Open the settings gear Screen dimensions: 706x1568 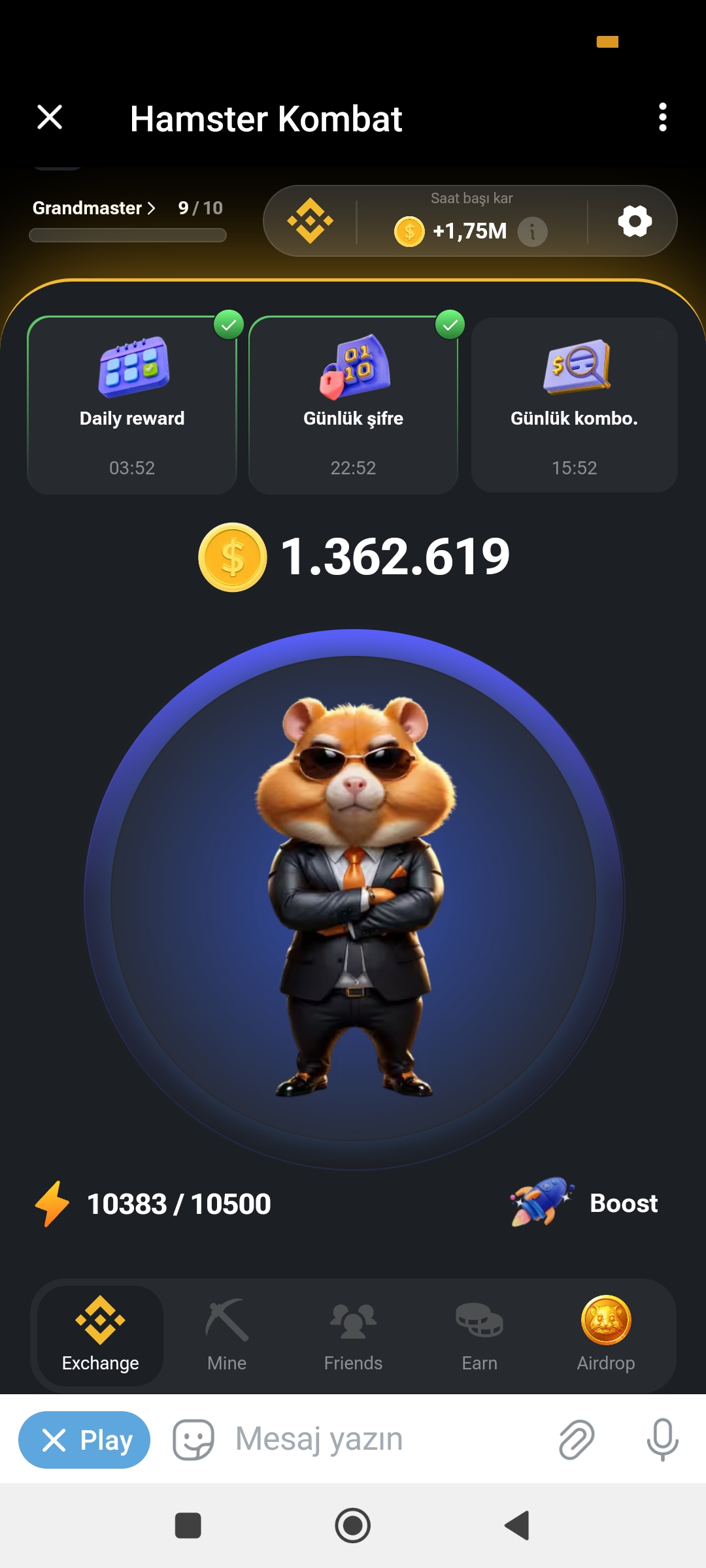coord(635,221)
